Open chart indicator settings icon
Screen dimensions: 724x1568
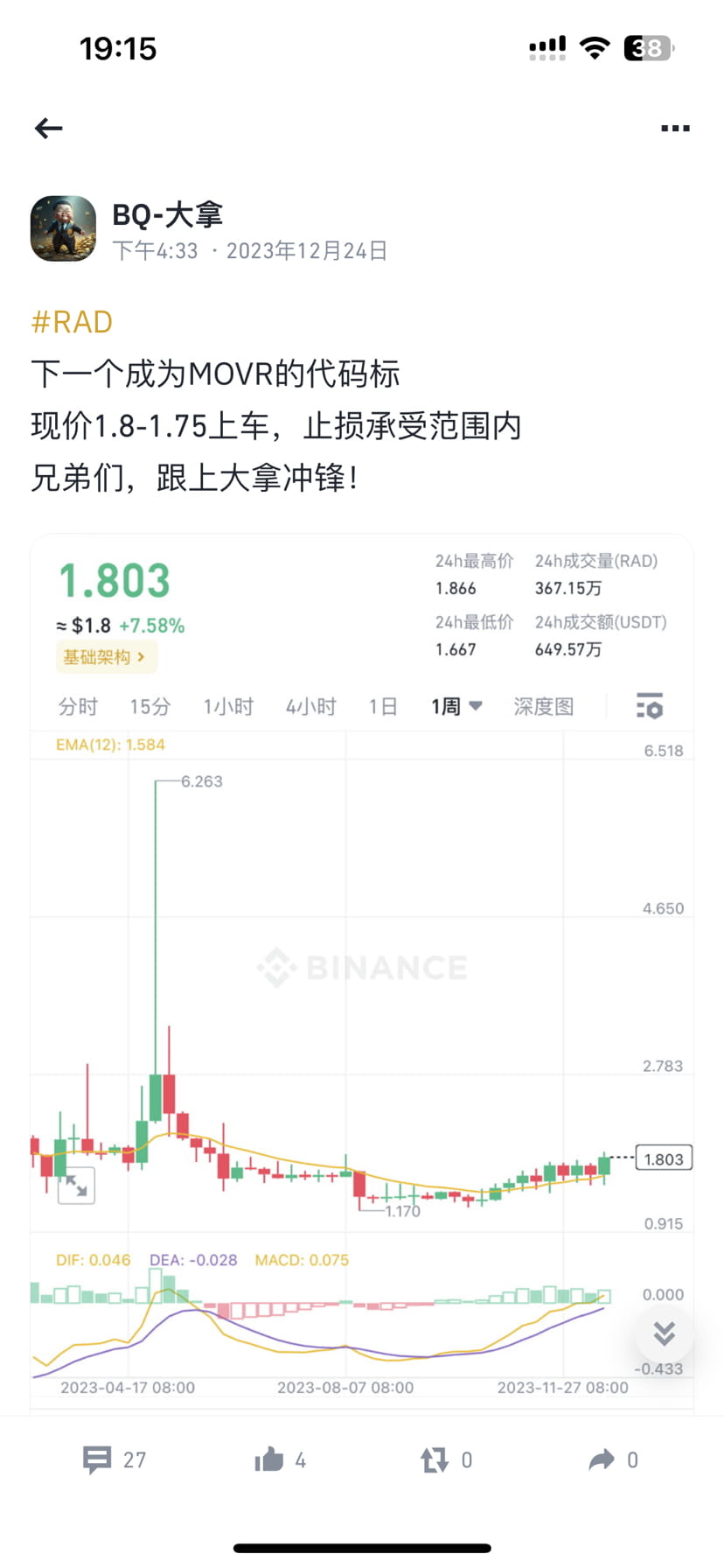pos(649,706)
